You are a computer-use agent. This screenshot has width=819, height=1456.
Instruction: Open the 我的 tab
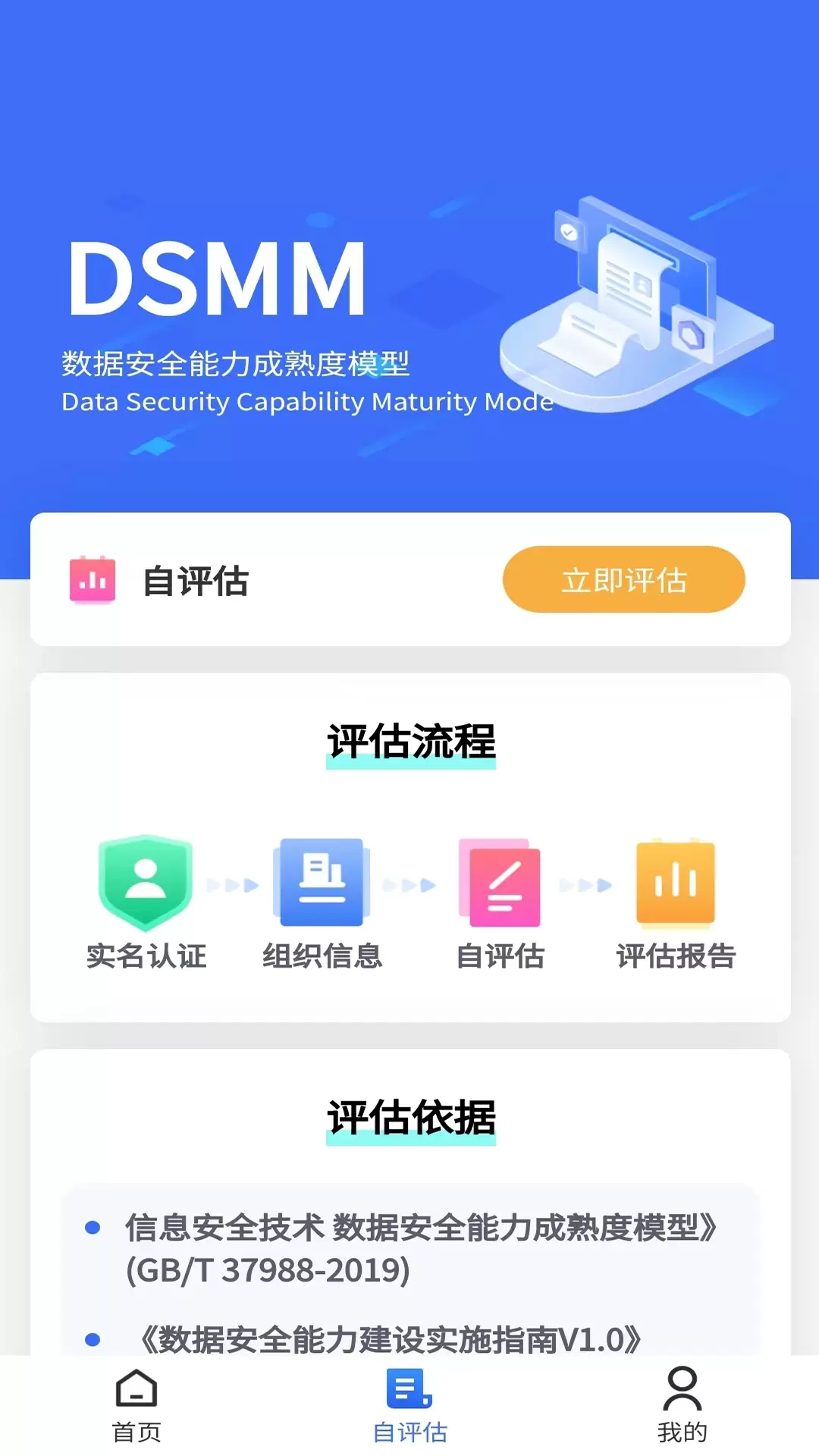click(682, 1406)
